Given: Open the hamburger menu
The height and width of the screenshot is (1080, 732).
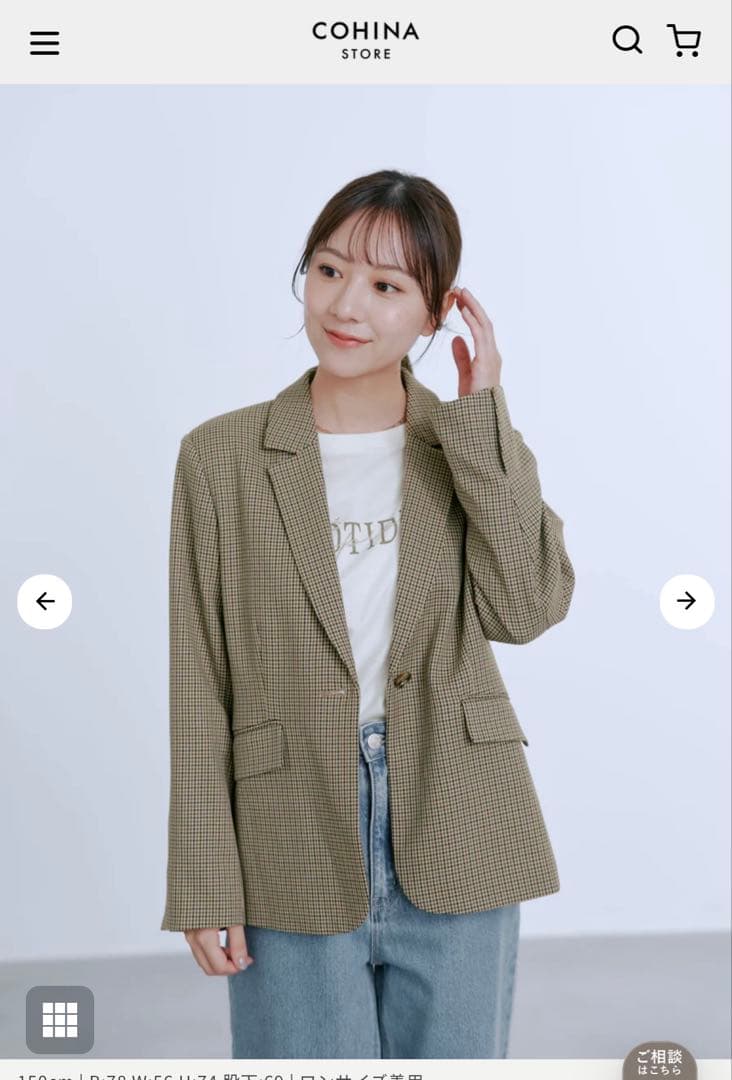Looking at the screenshot, I should (x=44, y=43).
